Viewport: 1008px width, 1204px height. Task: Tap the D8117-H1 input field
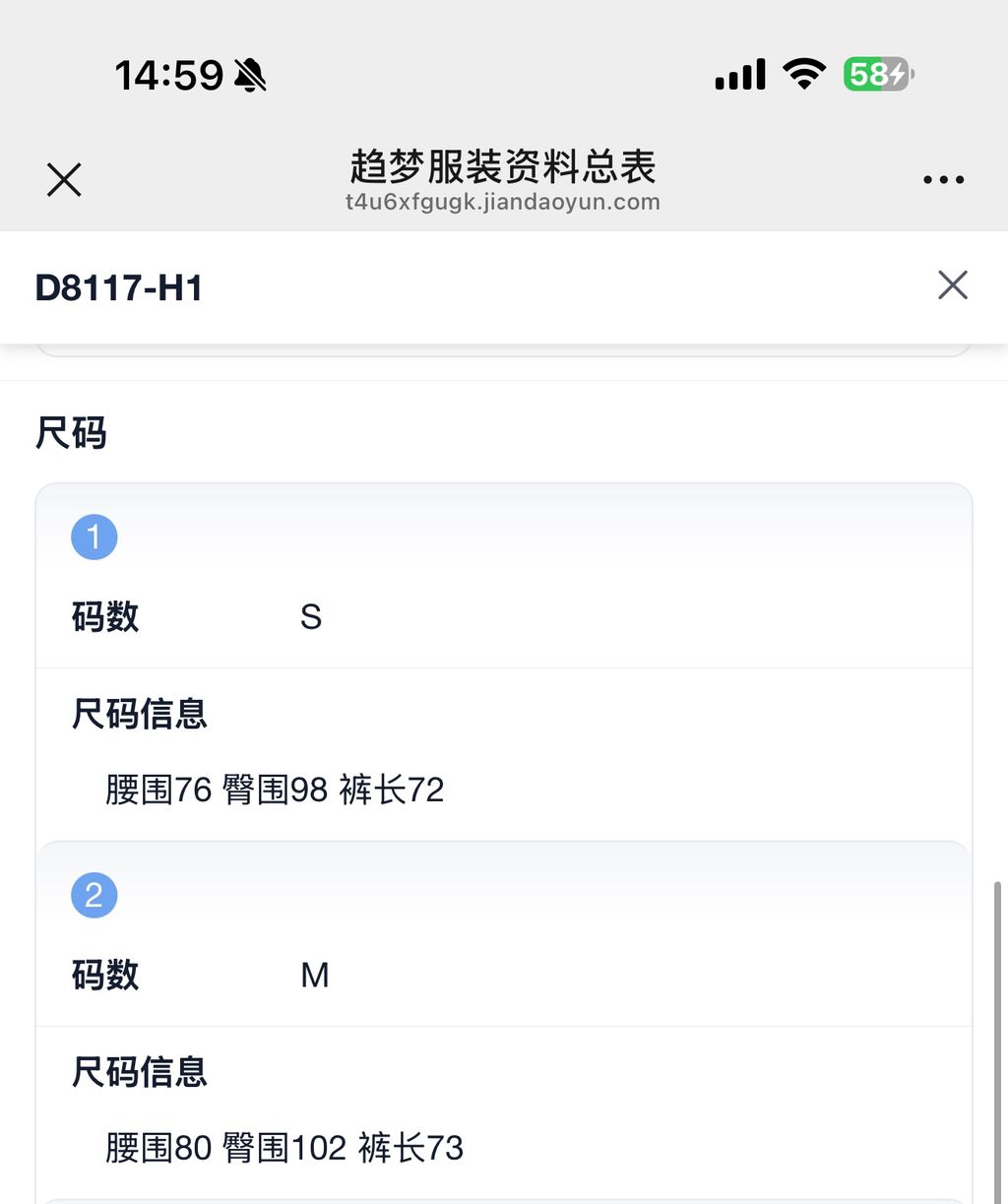(x=120, y=287)
